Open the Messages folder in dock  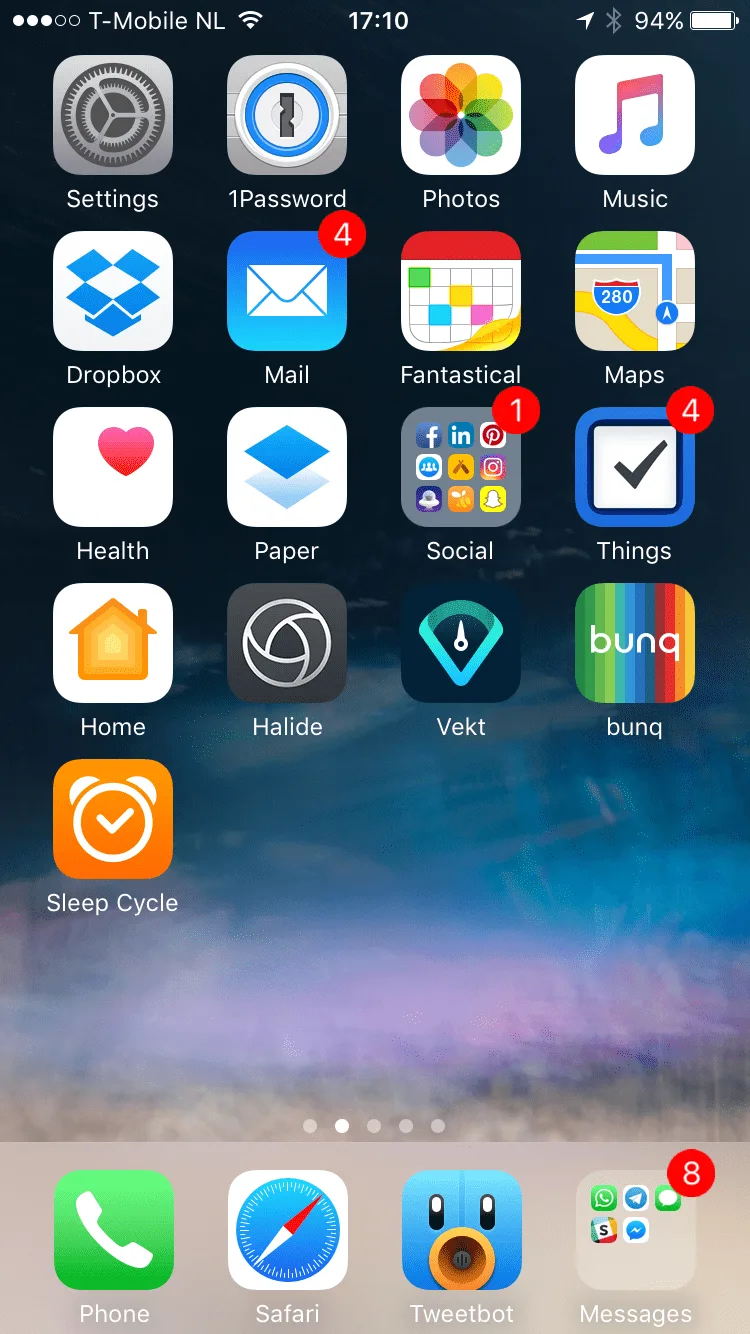tap(635, 1230)
